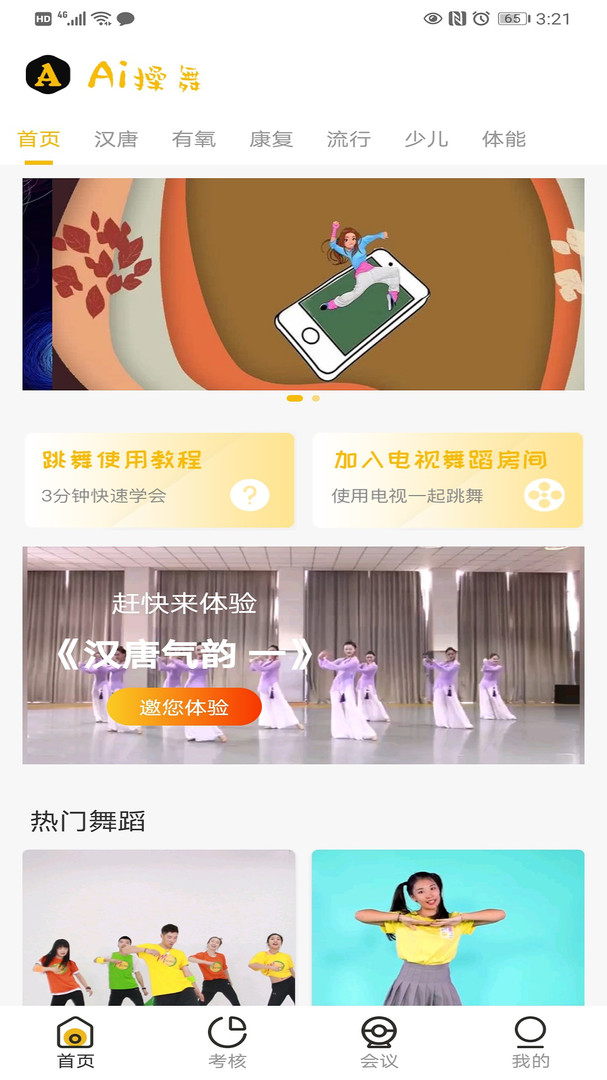This screenshot has width=607, height=1080.
Task: Tap the 邀您体验 button
Action: [x=184, y=707]
